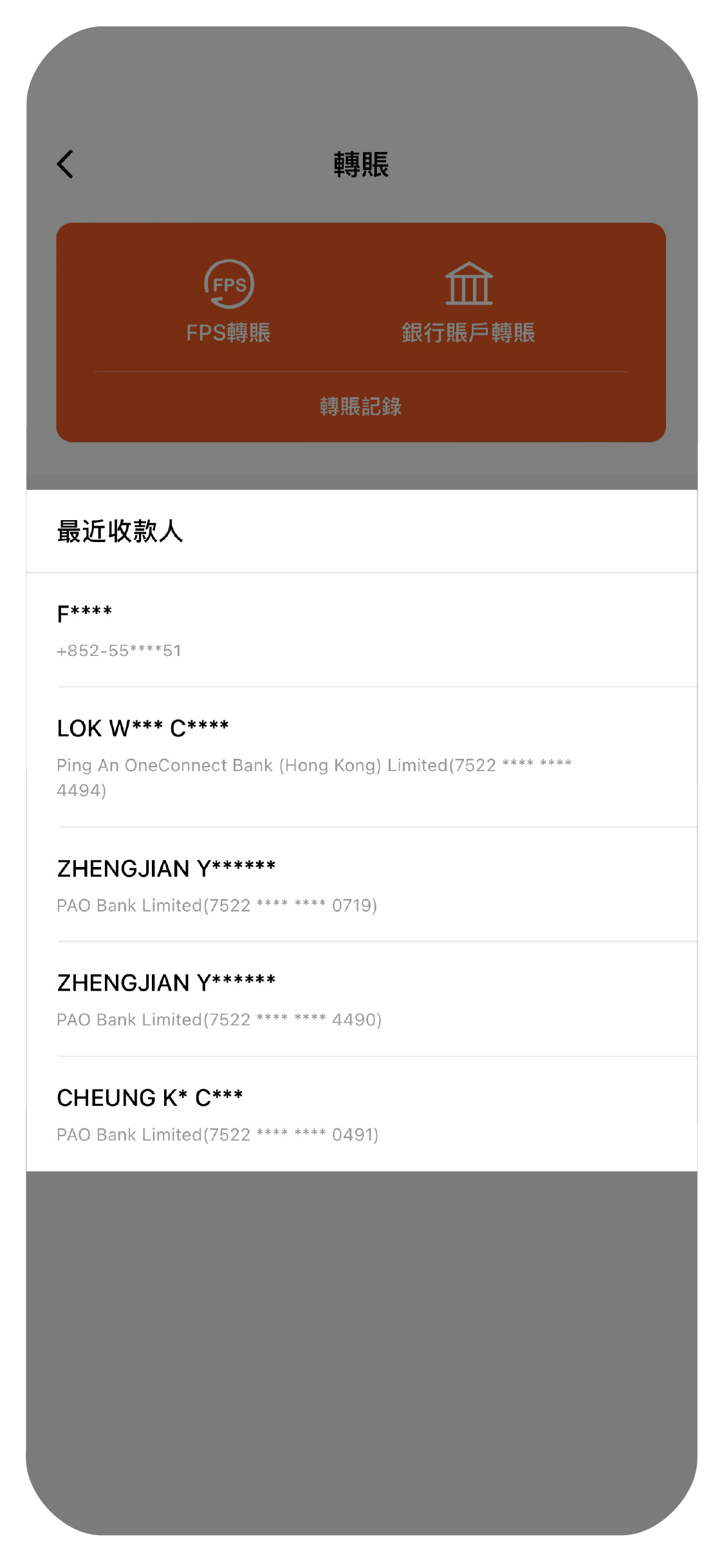Go back using the top-left arrow

(x=65, y=164)
